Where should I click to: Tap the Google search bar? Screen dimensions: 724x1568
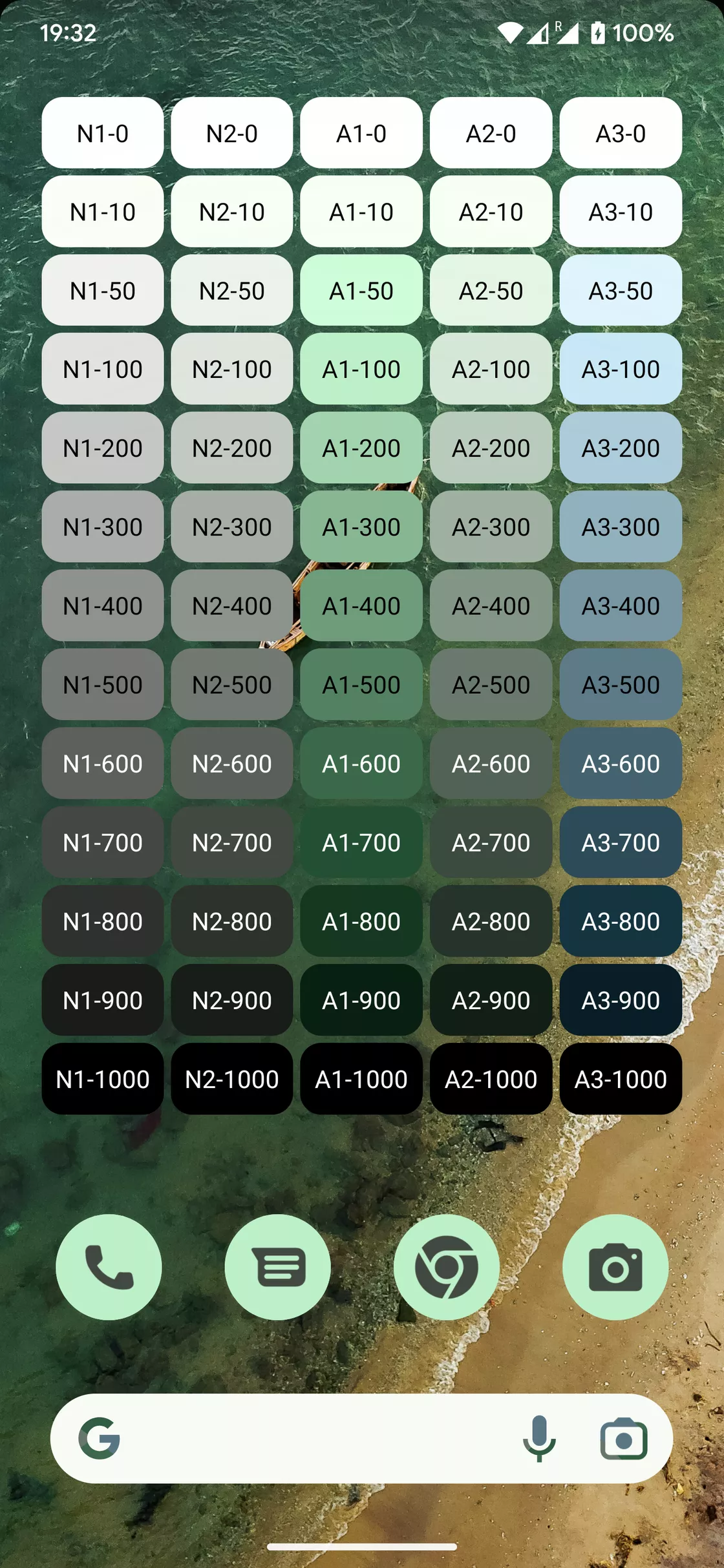pyautogui.click(x=362, y=1438)
